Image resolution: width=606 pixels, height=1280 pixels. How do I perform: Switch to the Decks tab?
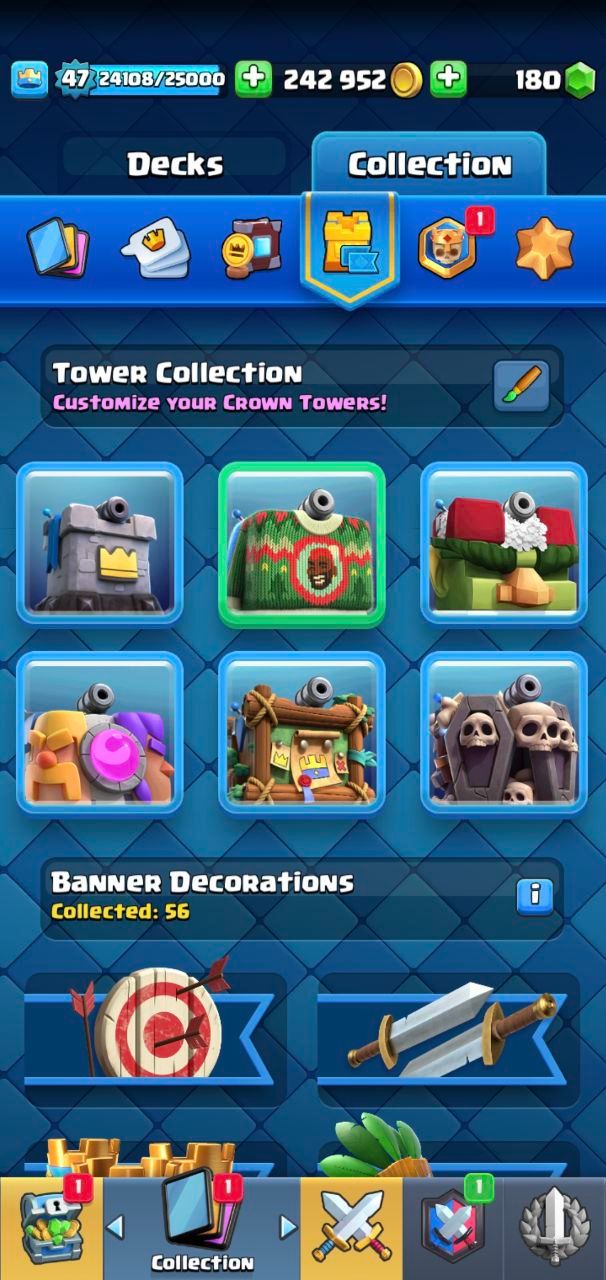(175, 164)
